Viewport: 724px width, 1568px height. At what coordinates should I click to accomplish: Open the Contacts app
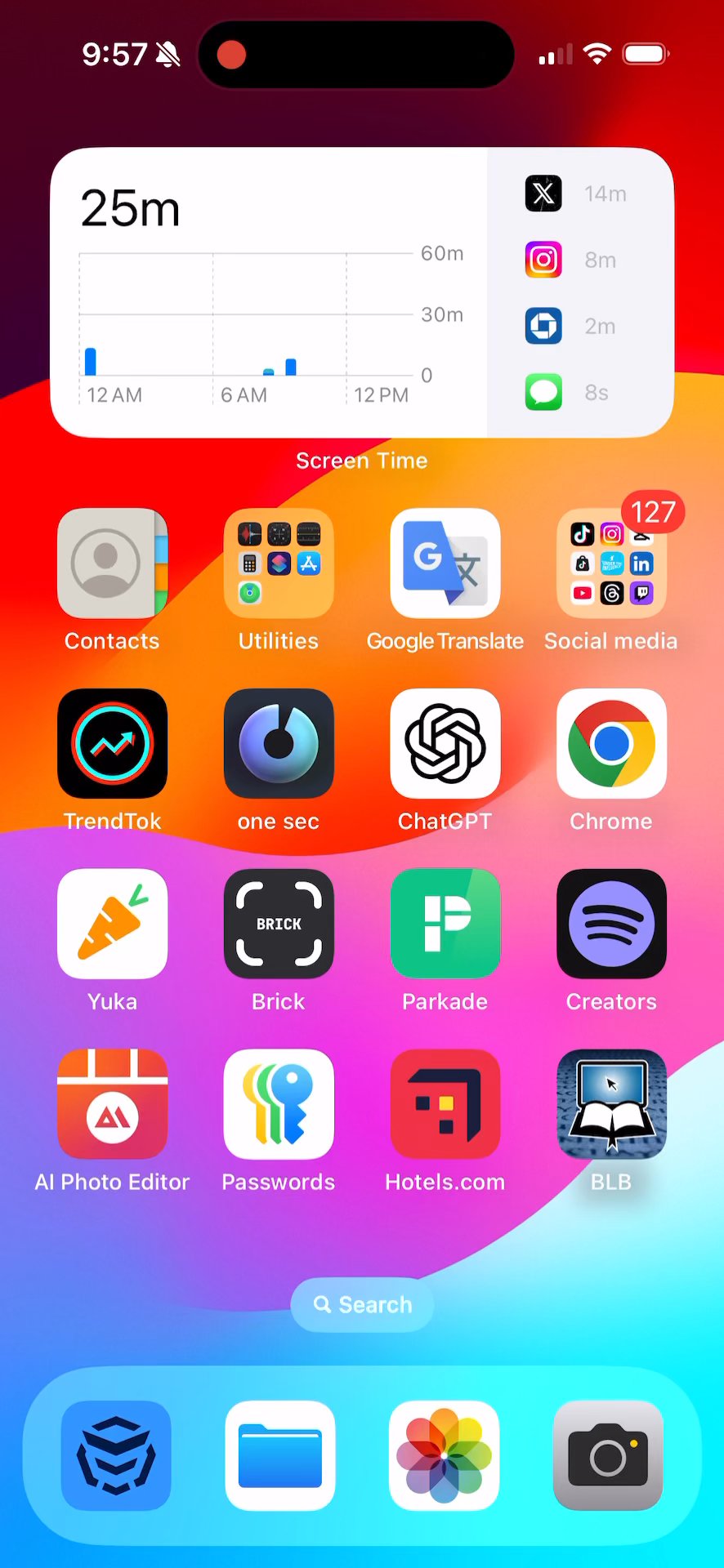point(113,563)
